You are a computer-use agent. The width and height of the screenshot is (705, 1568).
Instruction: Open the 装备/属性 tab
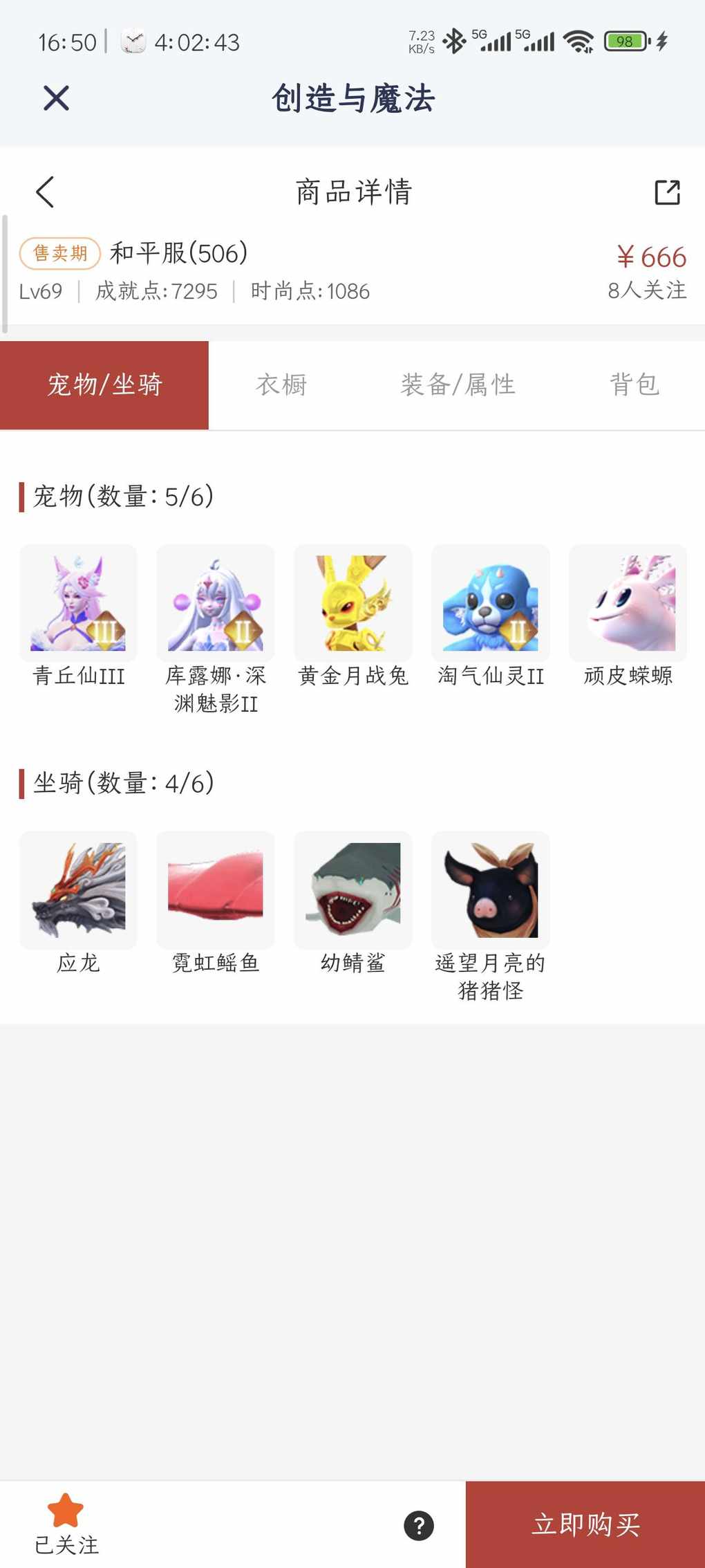coord(458,385)
